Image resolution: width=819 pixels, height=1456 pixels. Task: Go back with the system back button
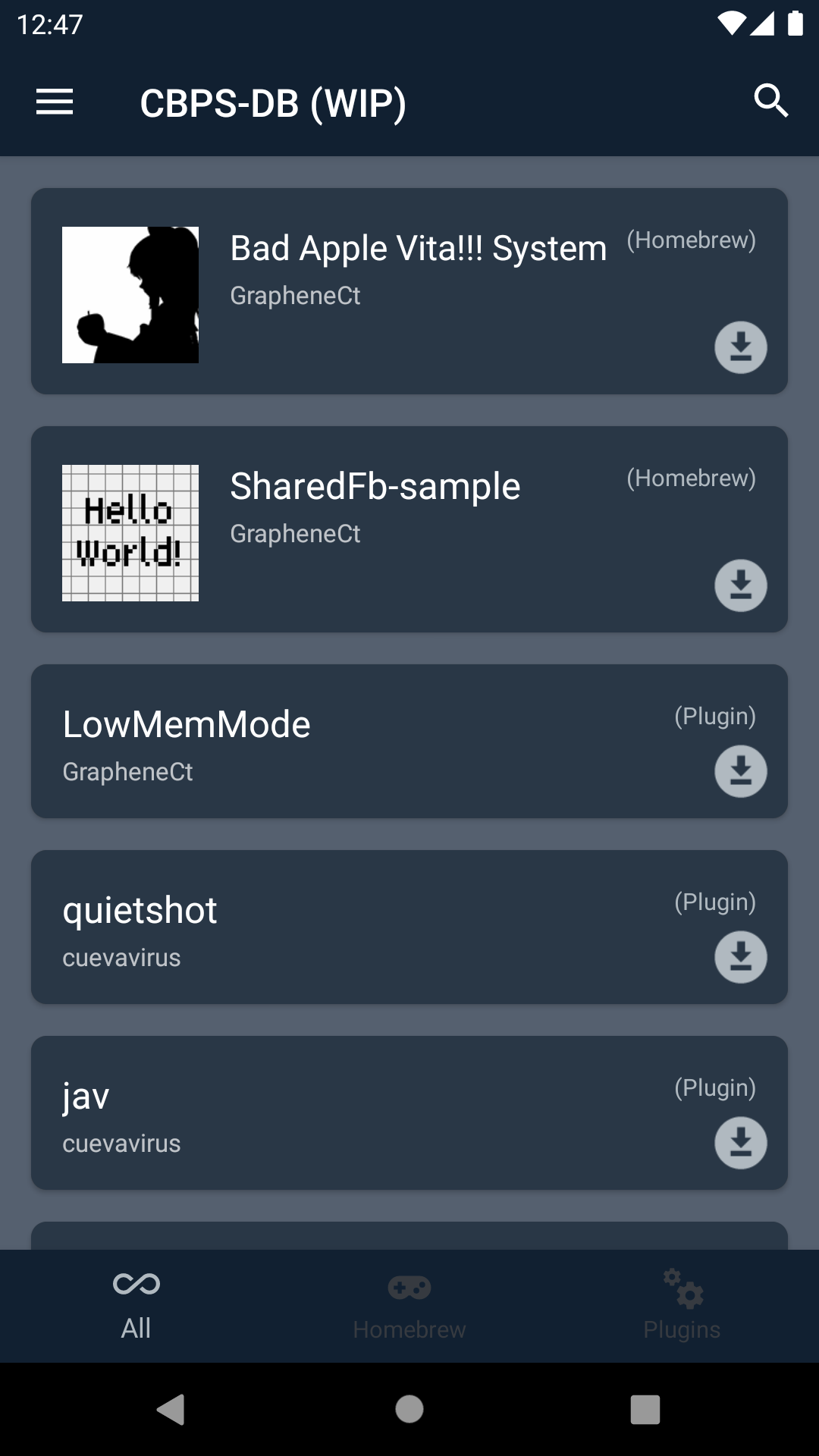tap(171, 1410)
